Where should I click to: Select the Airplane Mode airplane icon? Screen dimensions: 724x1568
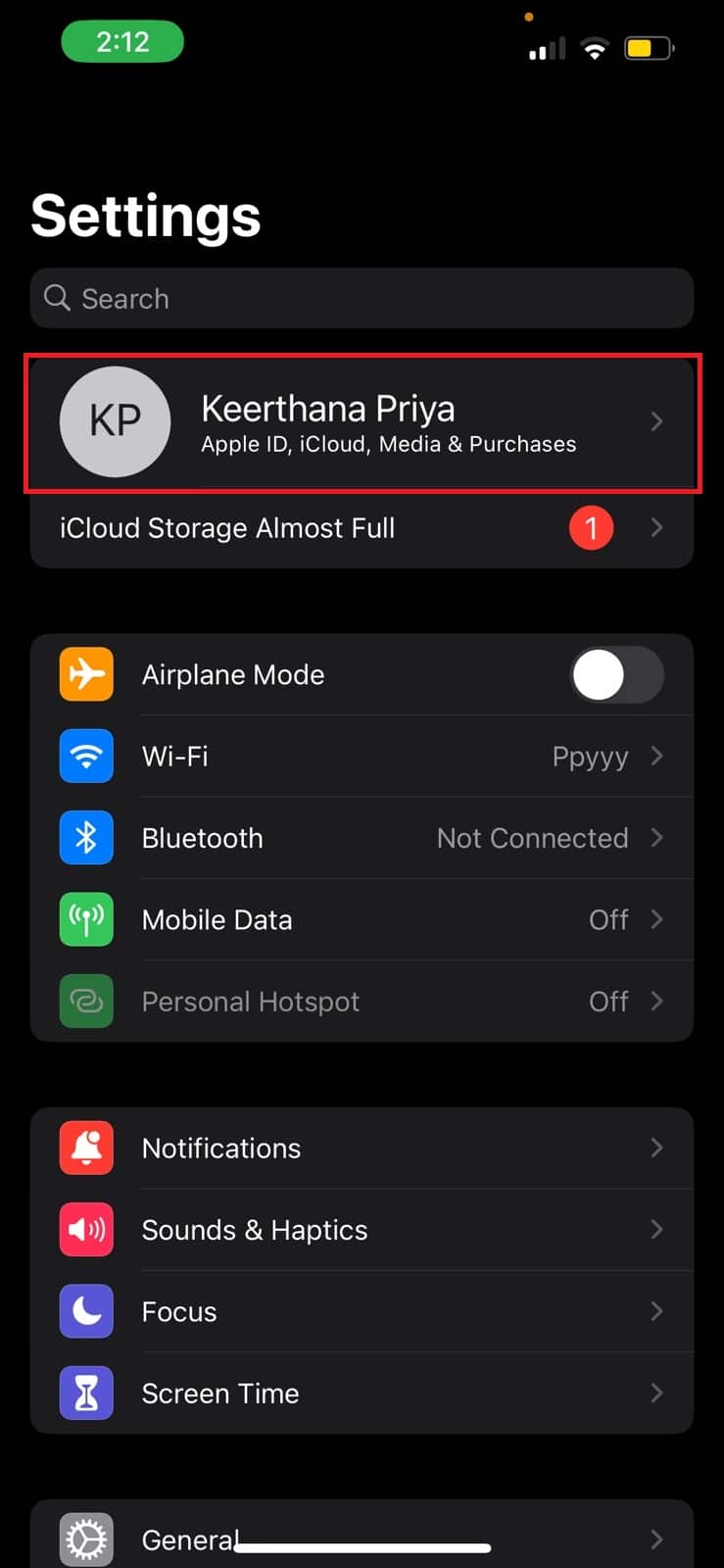(x=86, y=674)
